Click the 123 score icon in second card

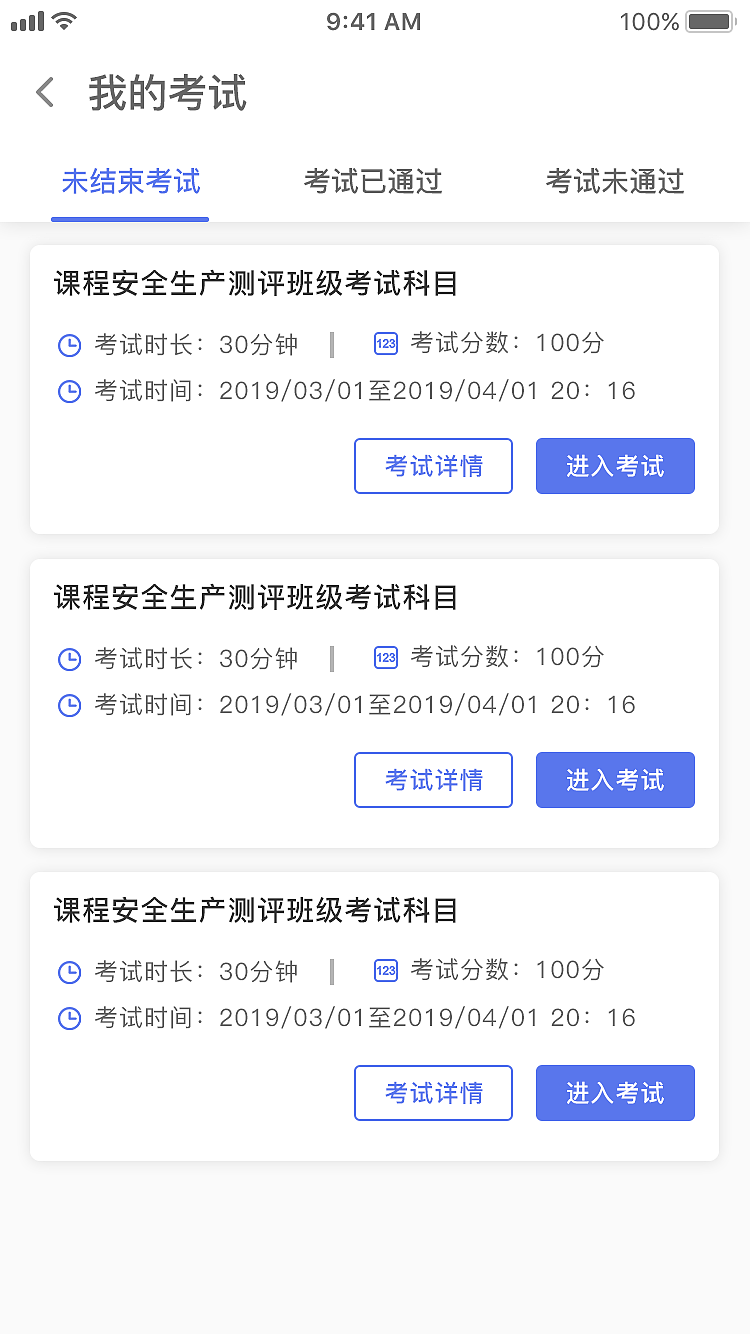click(x=385, y=657)
